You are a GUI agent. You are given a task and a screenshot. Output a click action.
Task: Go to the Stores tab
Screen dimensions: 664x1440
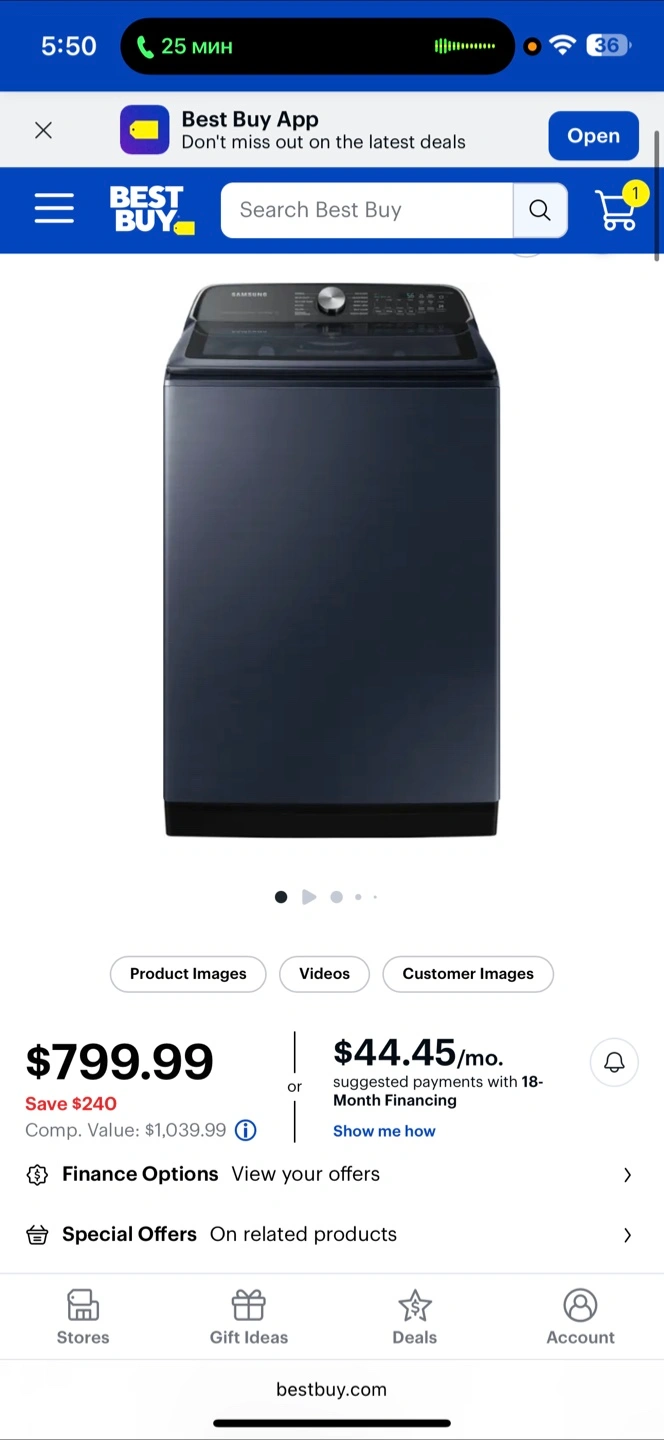[x=83, y=1317]
